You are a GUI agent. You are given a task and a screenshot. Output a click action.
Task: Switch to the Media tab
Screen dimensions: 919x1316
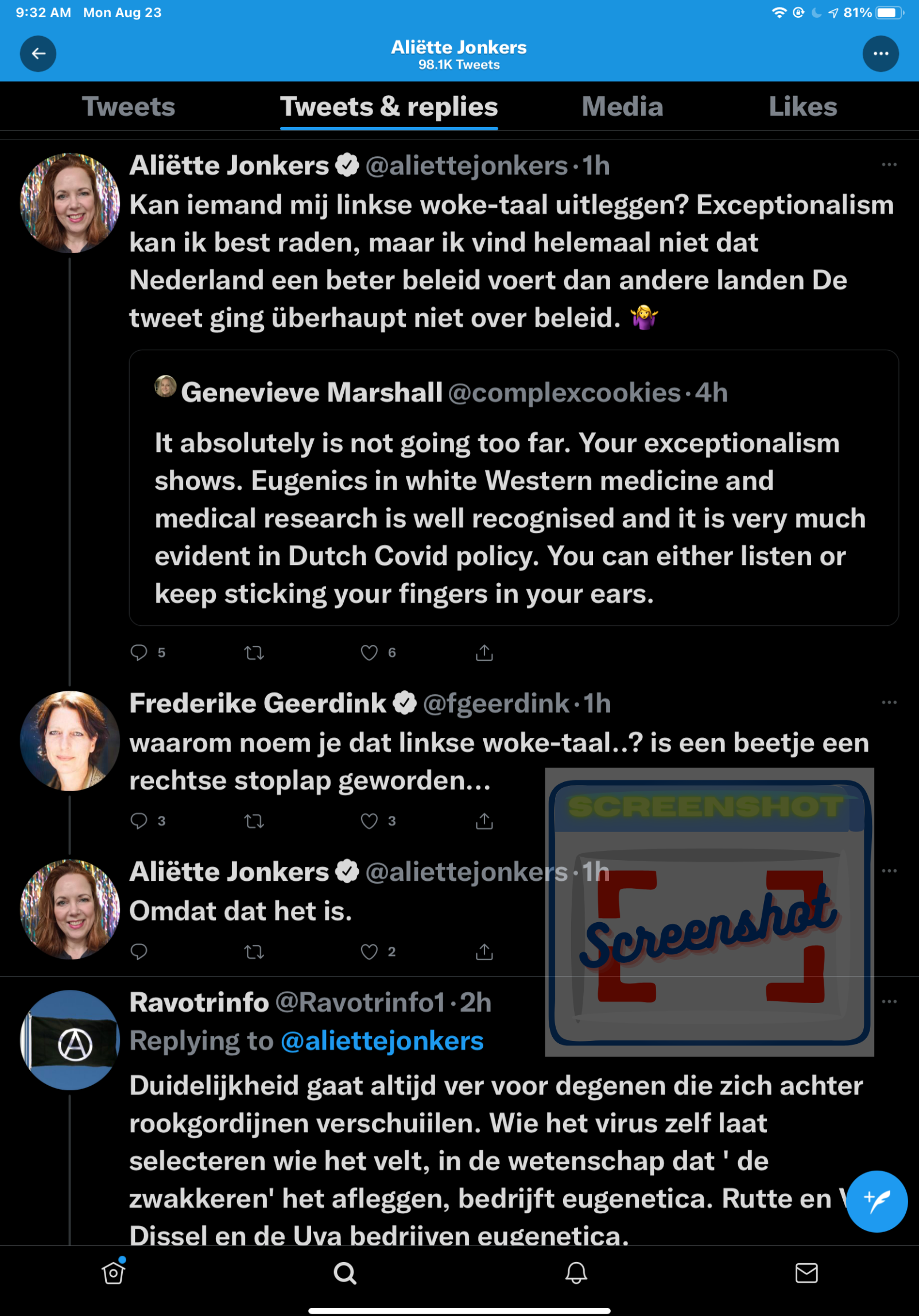pos(622,107)
